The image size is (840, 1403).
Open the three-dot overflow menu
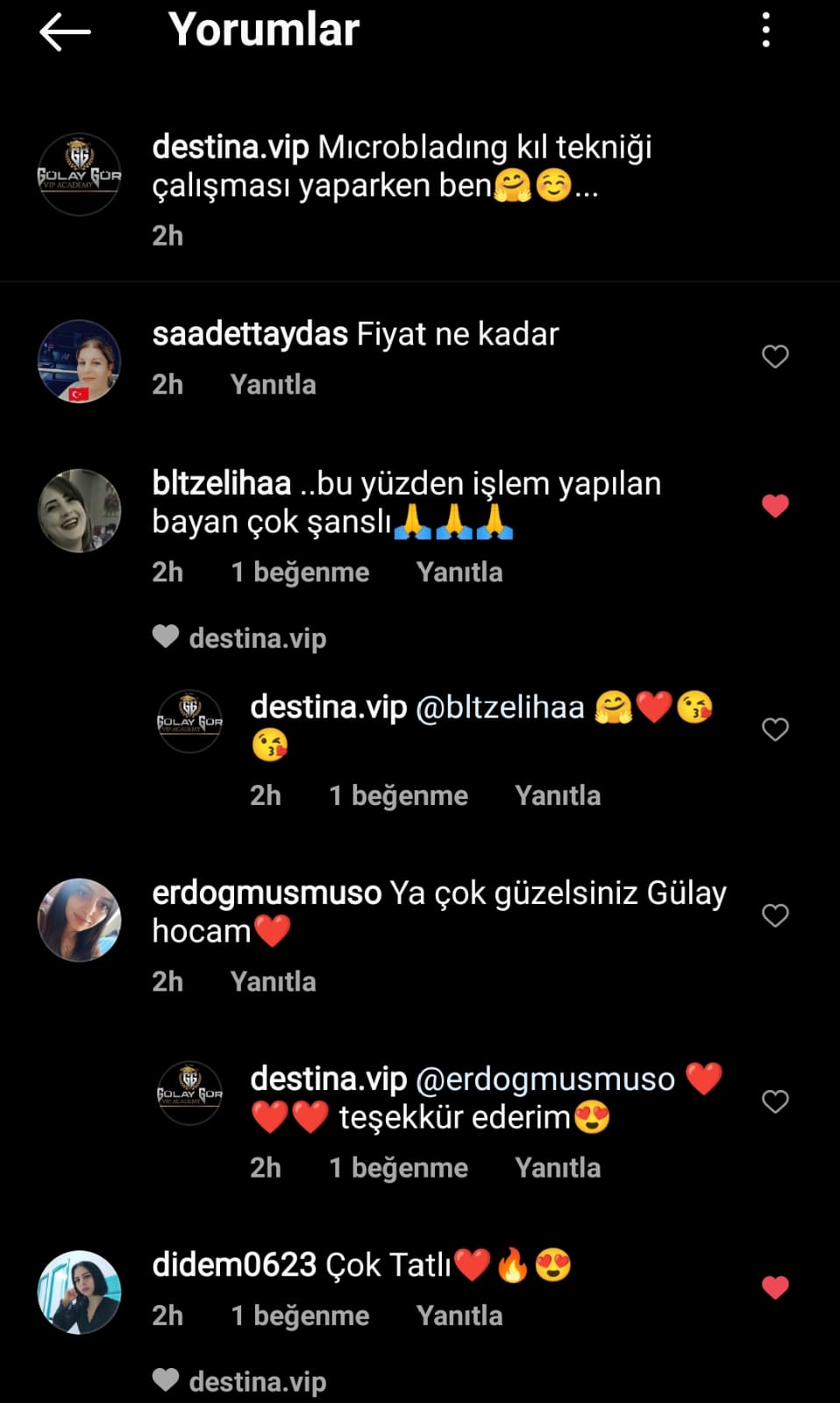766,30
